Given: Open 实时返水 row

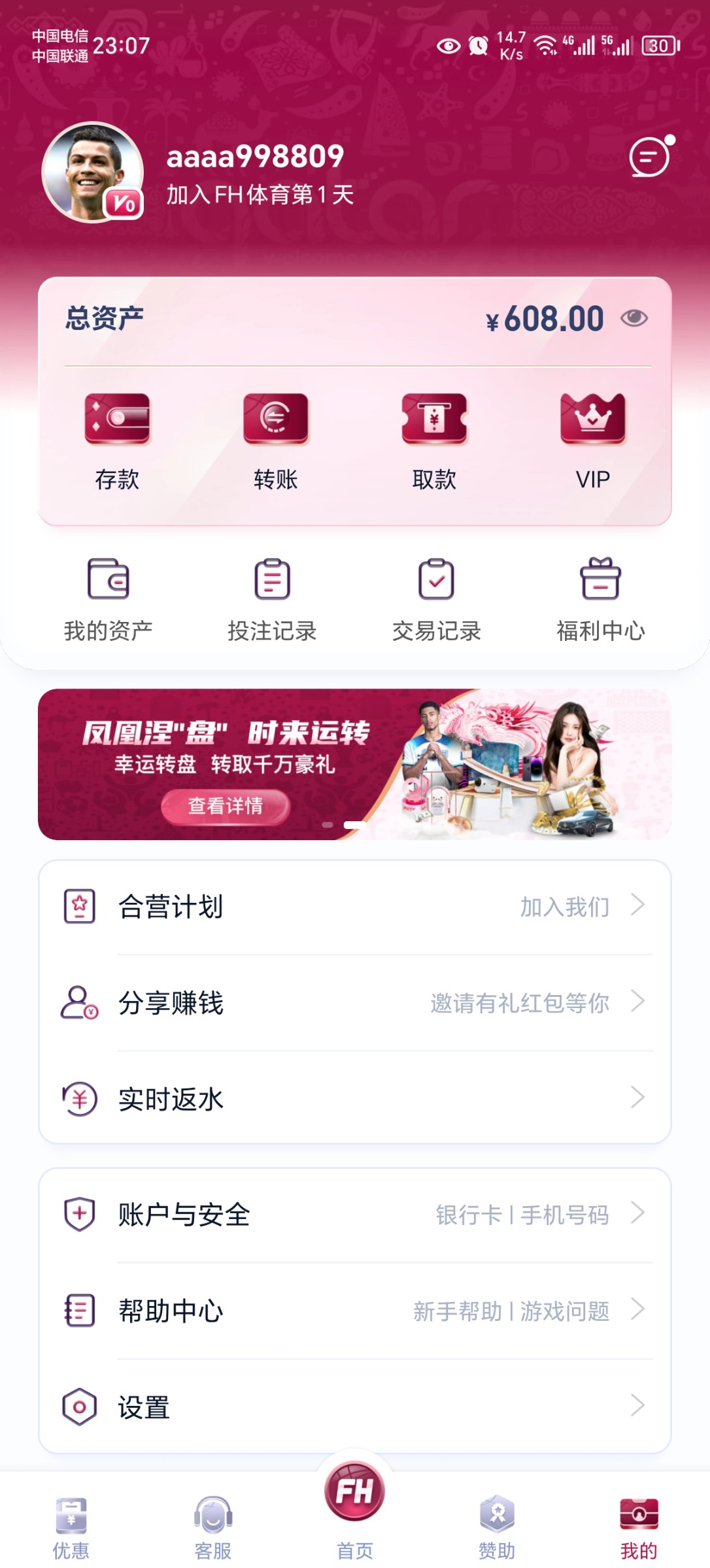Looking at the screenshot, I should point(354,1099).
